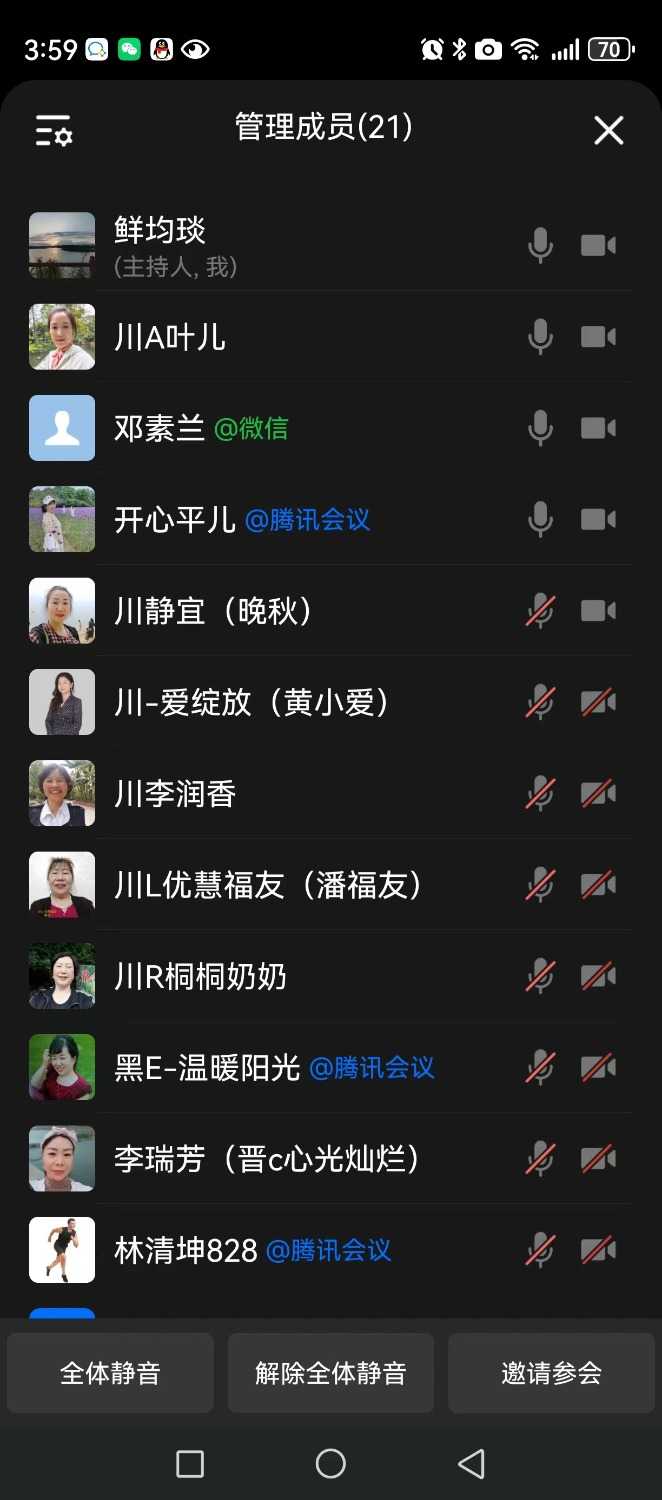Go back using system navigation

471,1464
